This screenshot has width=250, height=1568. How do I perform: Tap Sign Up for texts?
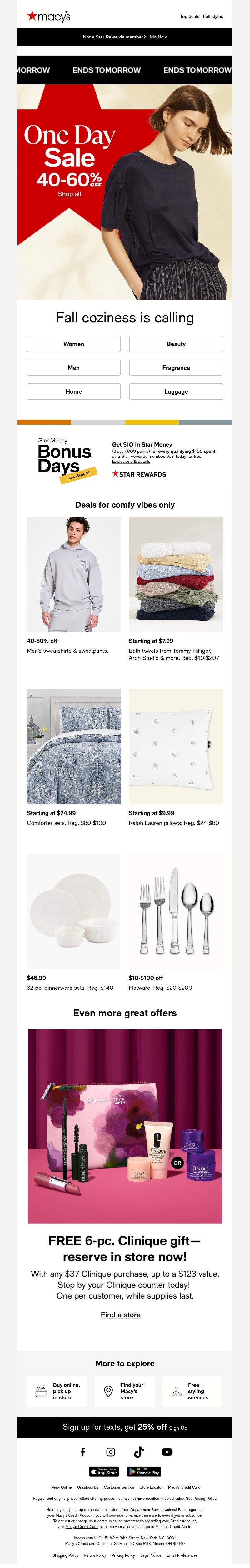178,1428
